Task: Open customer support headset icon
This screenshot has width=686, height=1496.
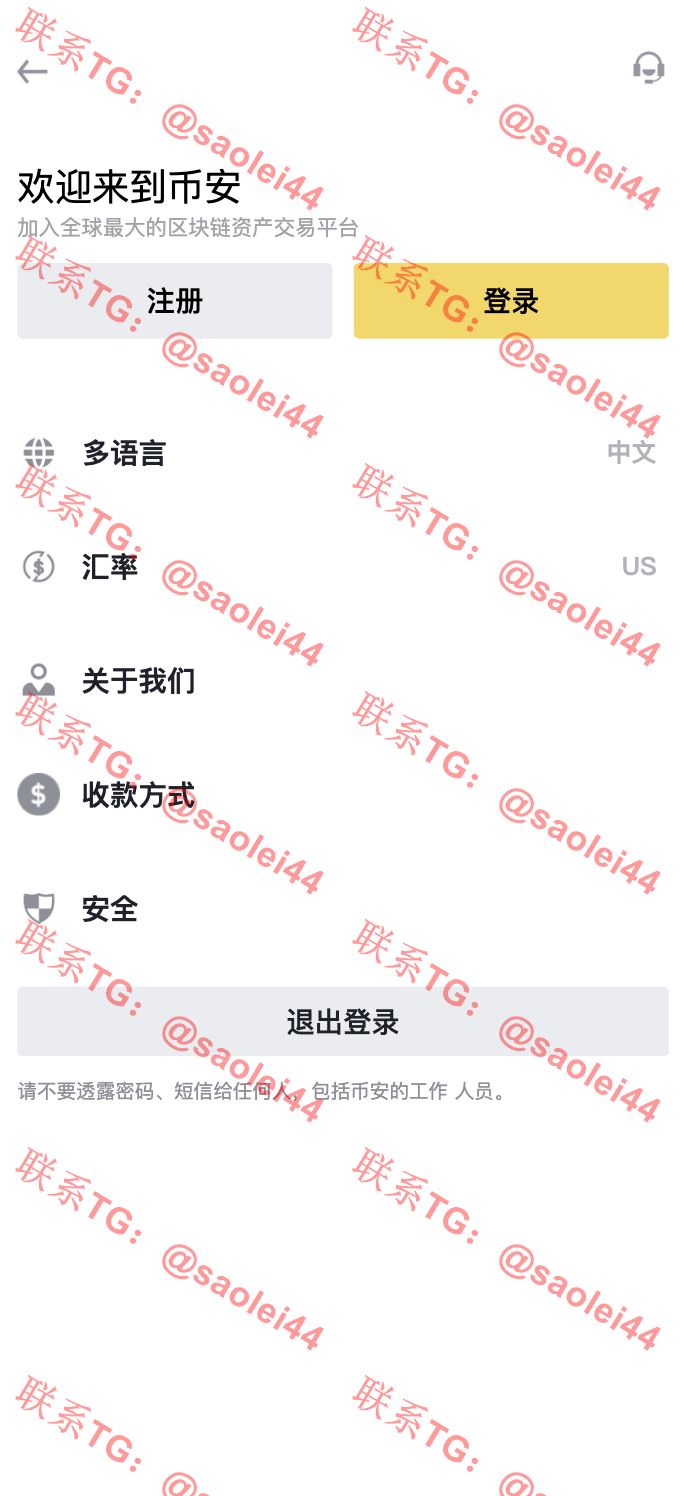Action: [x=649, y=68]
